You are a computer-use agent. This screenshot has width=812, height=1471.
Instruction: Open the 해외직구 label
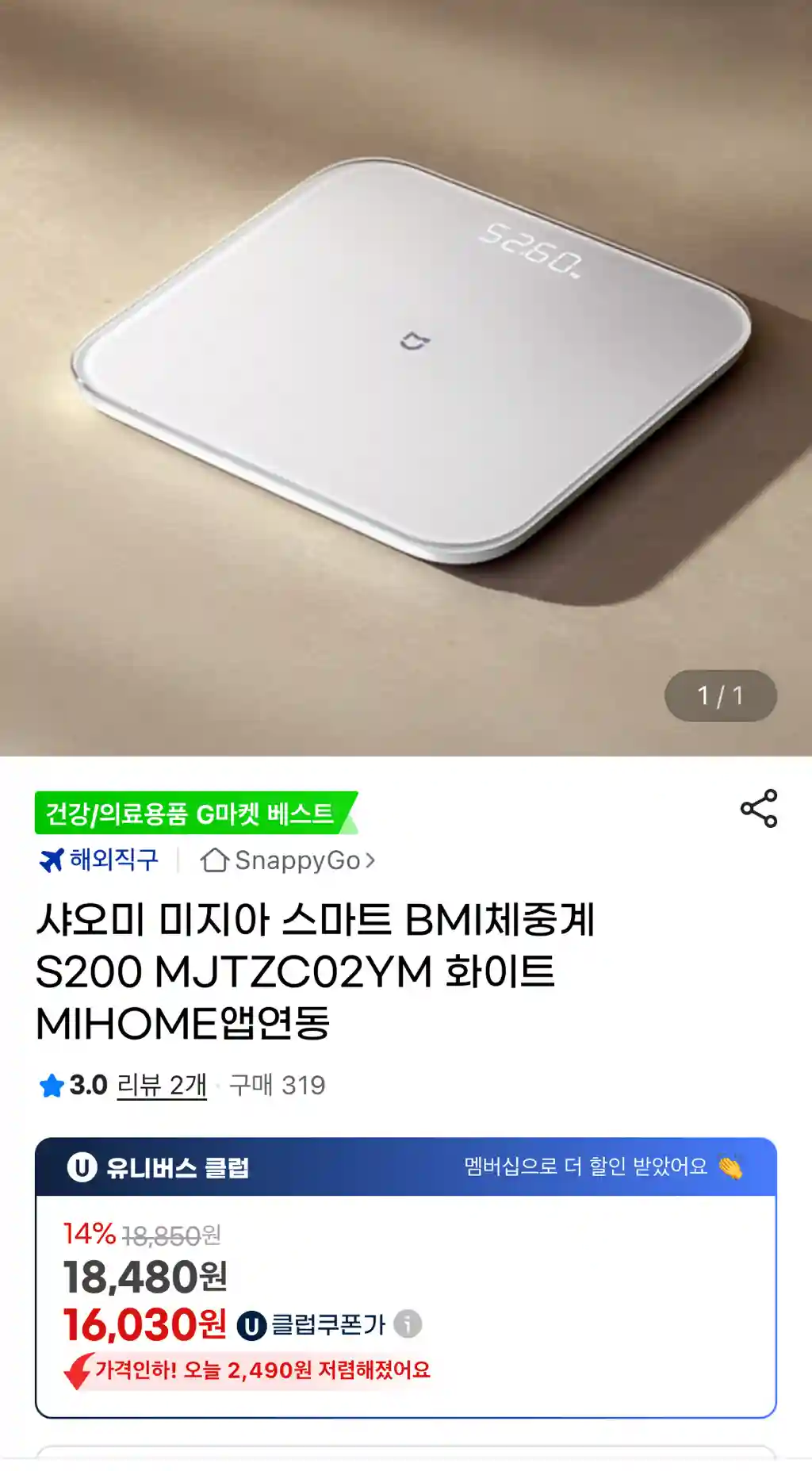pyautogui.click(x=100, y=860)
